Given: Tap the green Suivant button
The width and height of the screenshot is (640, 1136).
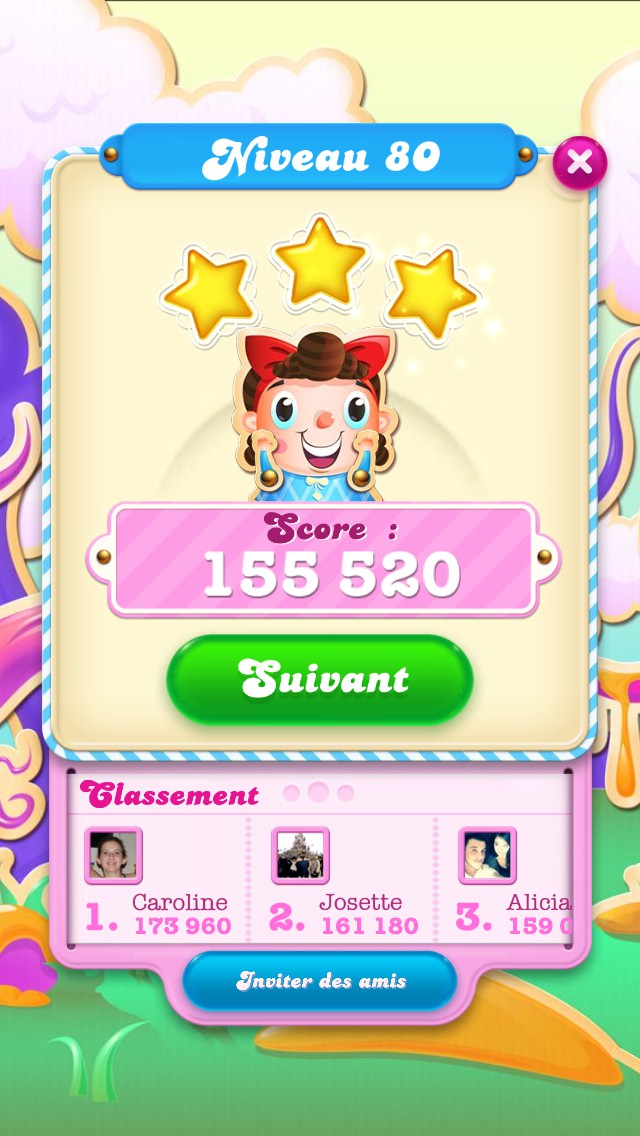Looking at the screenshot, I should coord(320,680).
